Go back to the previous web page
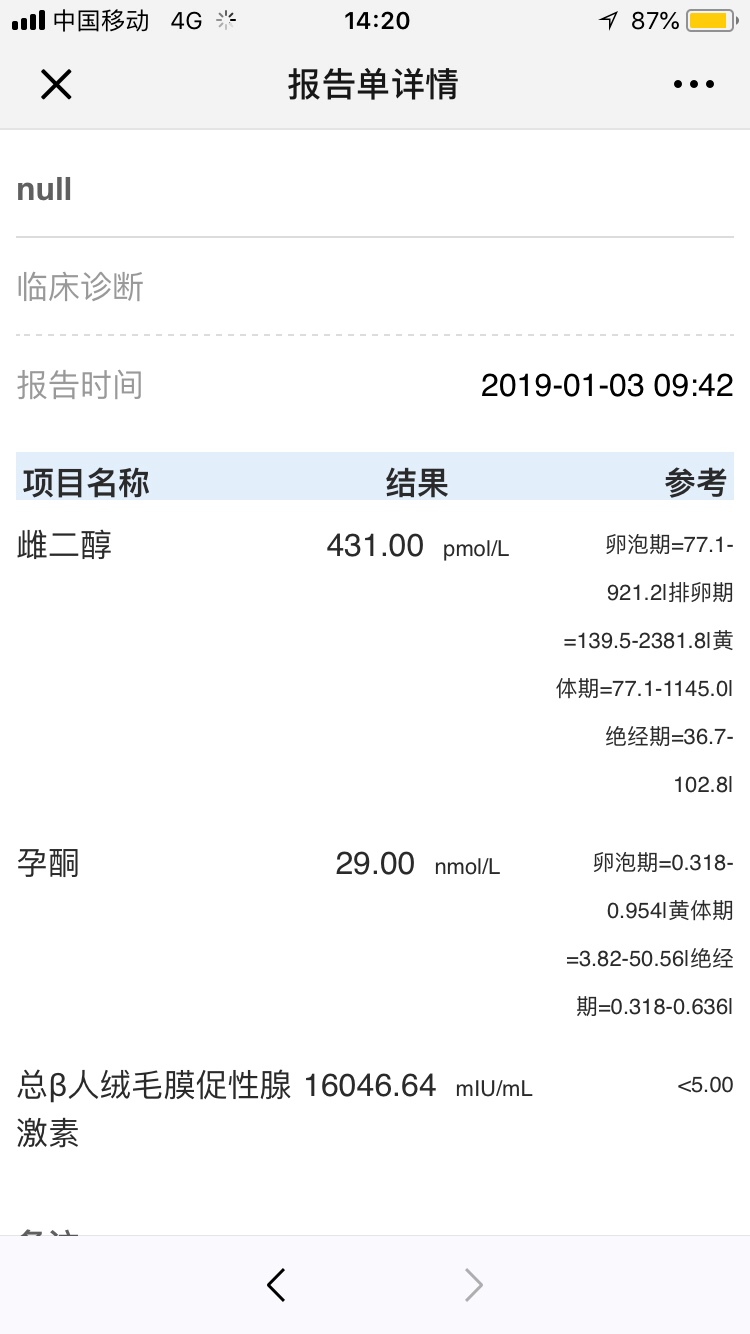This screenshot has height=1334, width=750. 277,1284
